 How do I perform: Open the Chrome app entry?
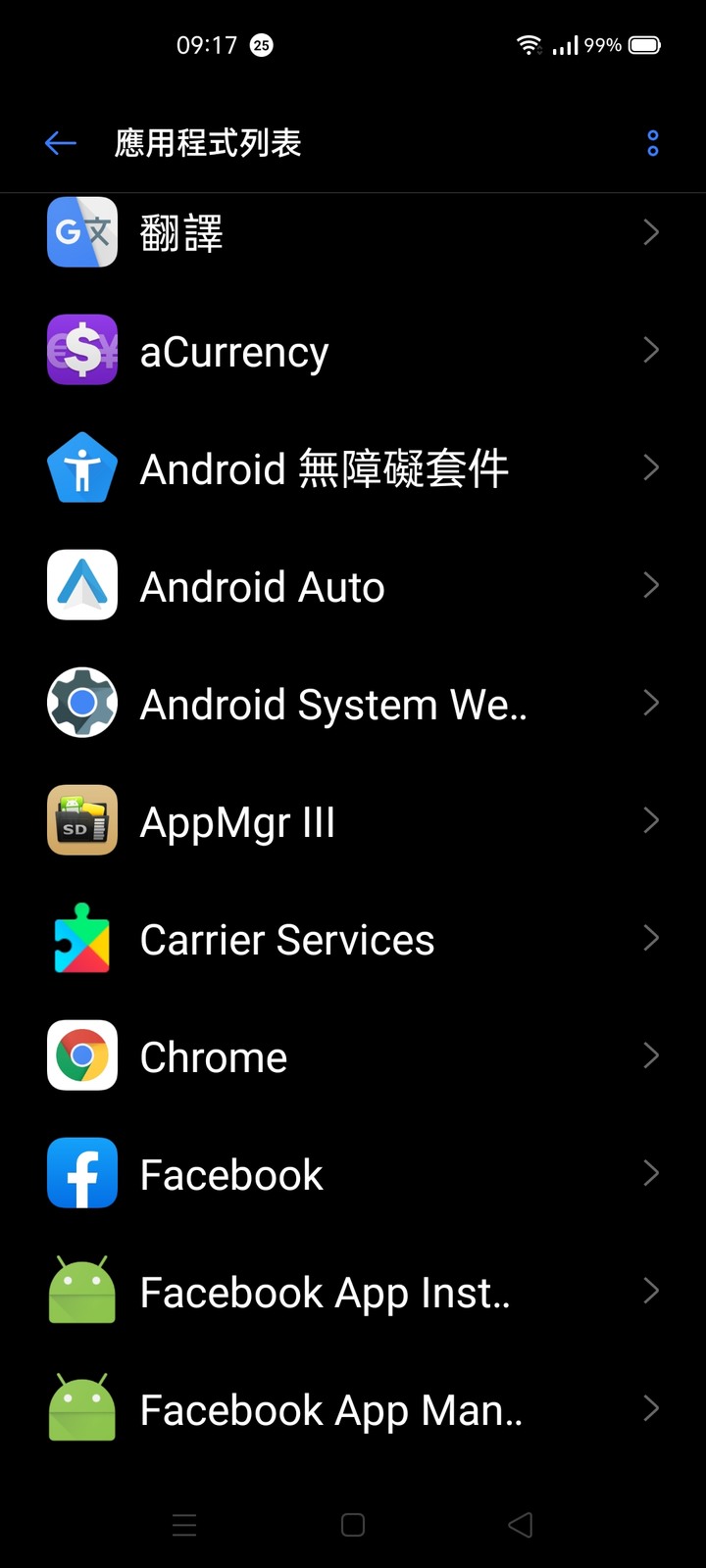353,1056
